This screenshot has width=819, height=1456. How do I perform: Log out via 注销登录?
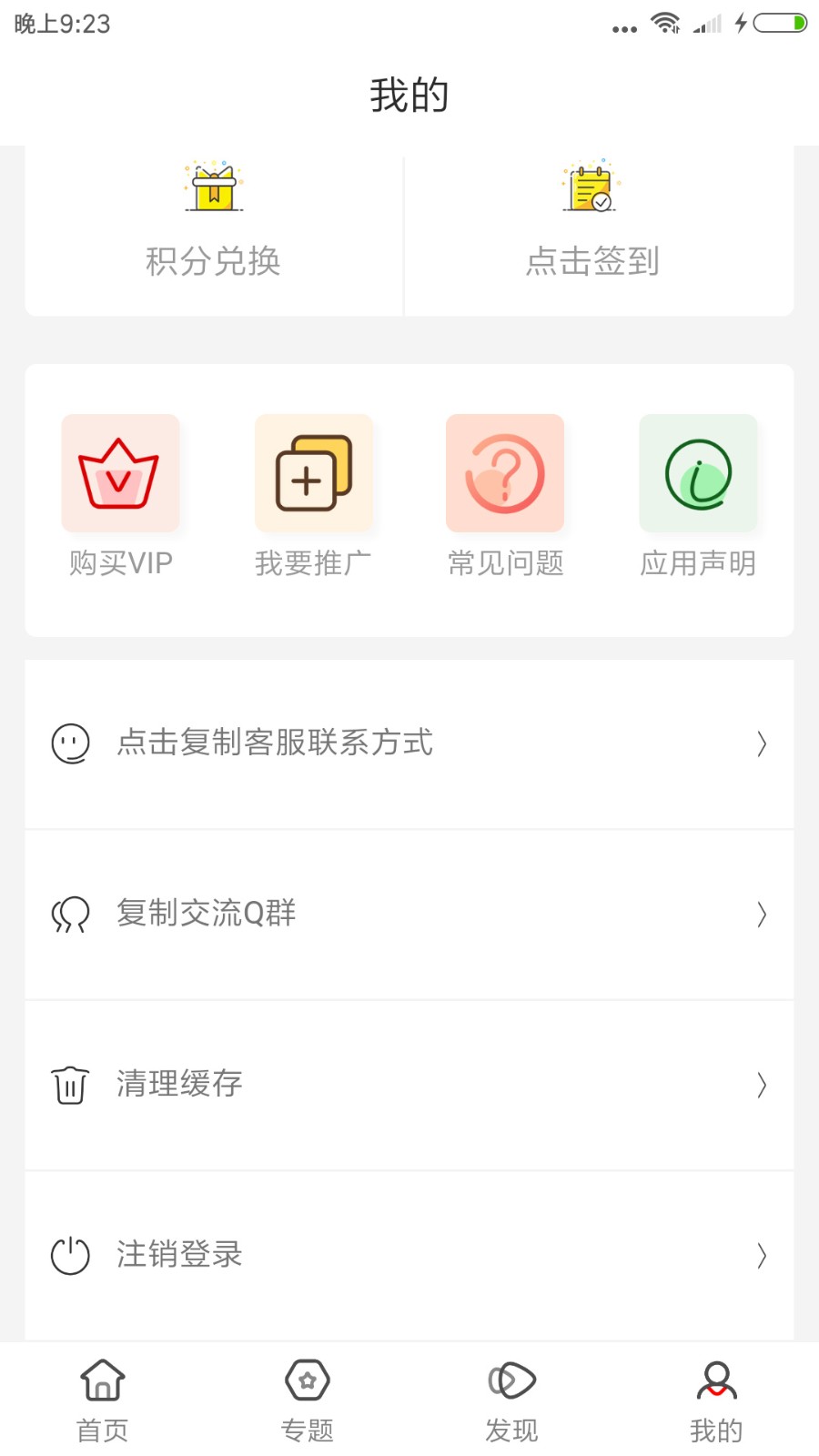tap(409, 1256)
